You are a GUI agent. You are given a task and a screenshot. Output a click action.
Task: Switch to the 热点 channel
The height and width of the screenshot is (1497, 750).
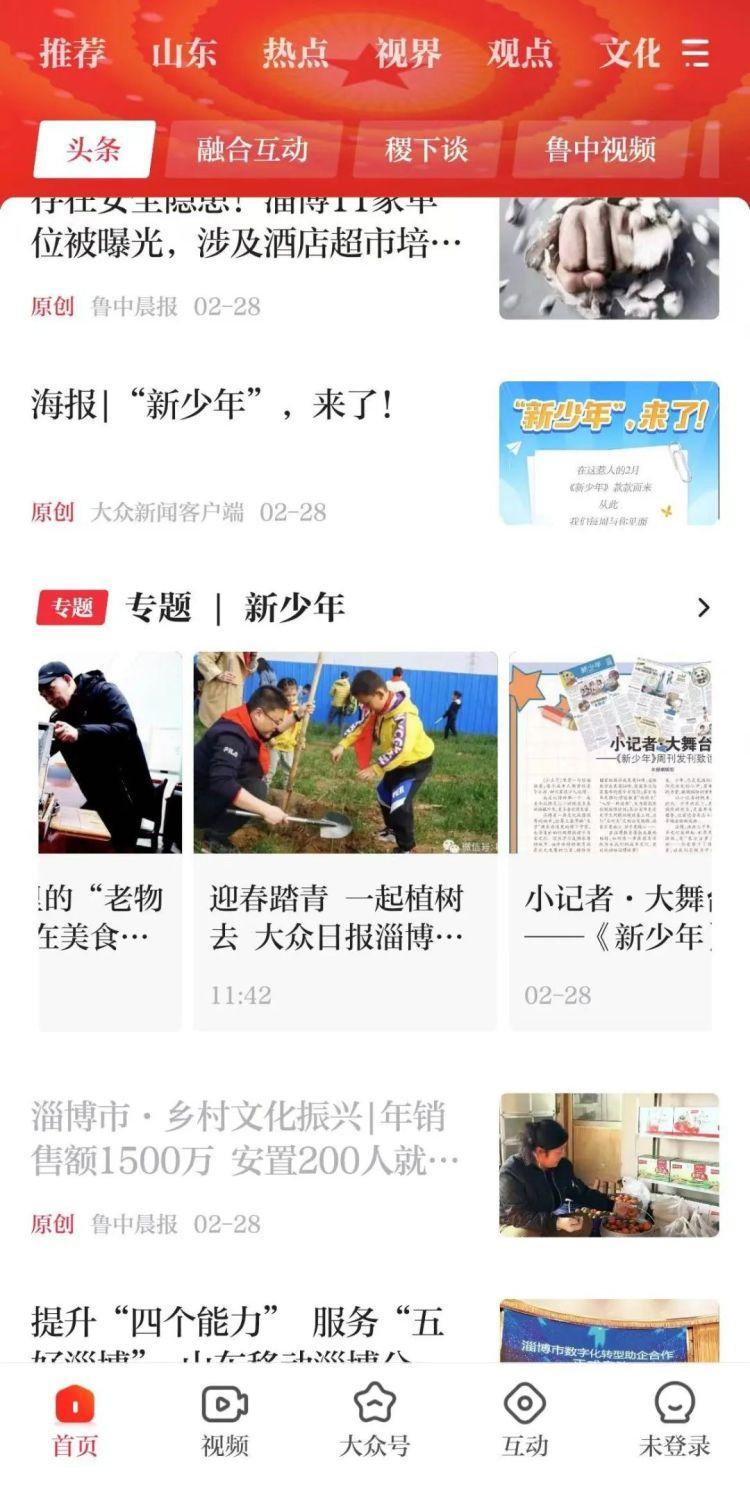[296, 53]
